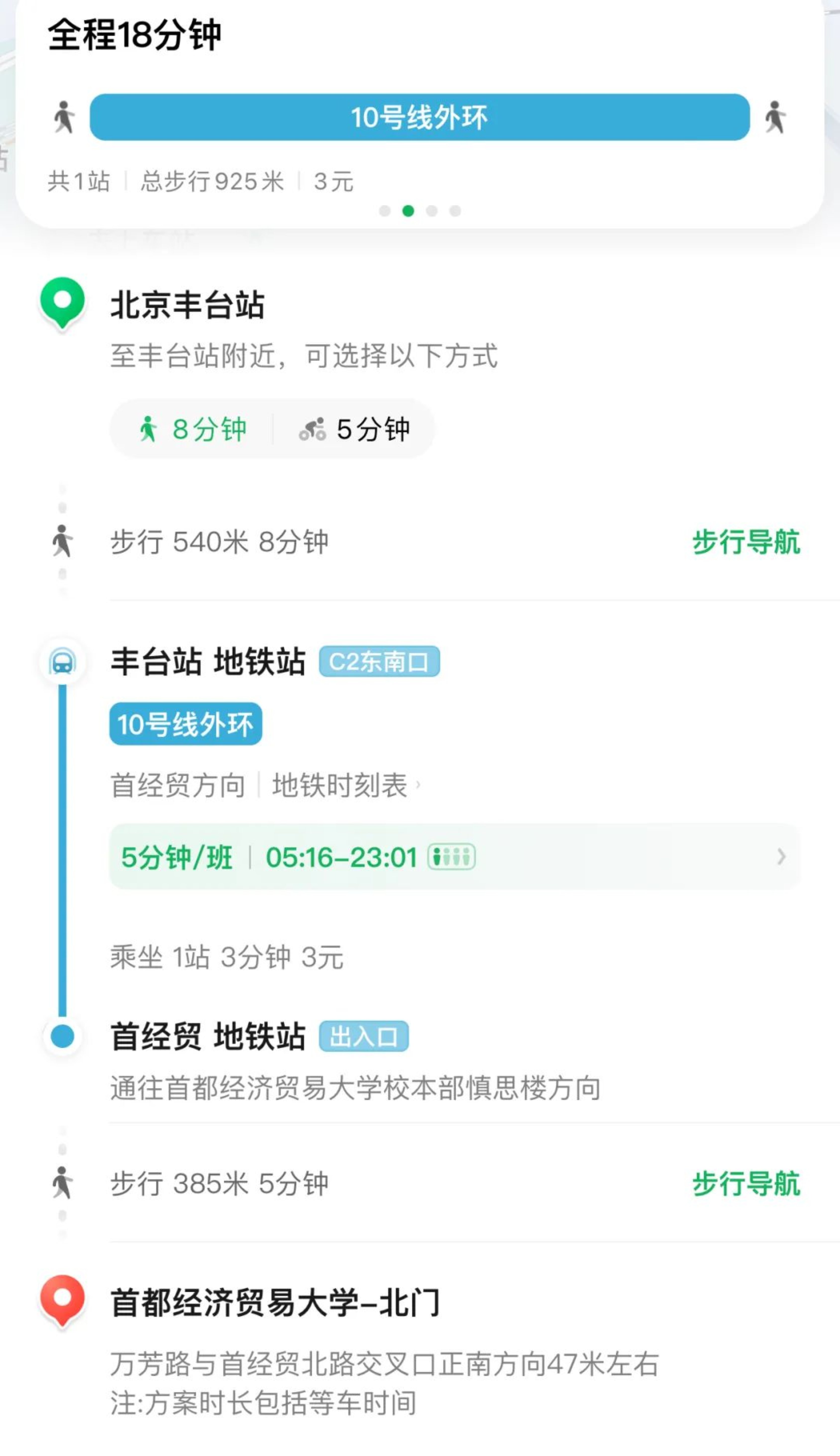Screen dimensions: 840x1456
Task: Tap the 出入口 tag at 首经贸 地铁站
Action: coord(363,1037)
